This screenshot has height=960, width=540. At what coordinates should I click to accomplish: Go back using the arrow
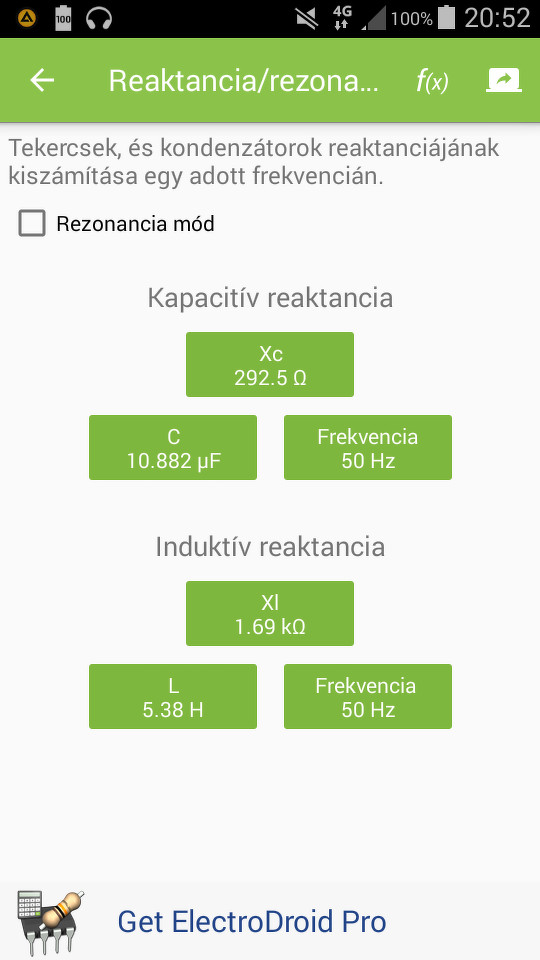point(42,80)
